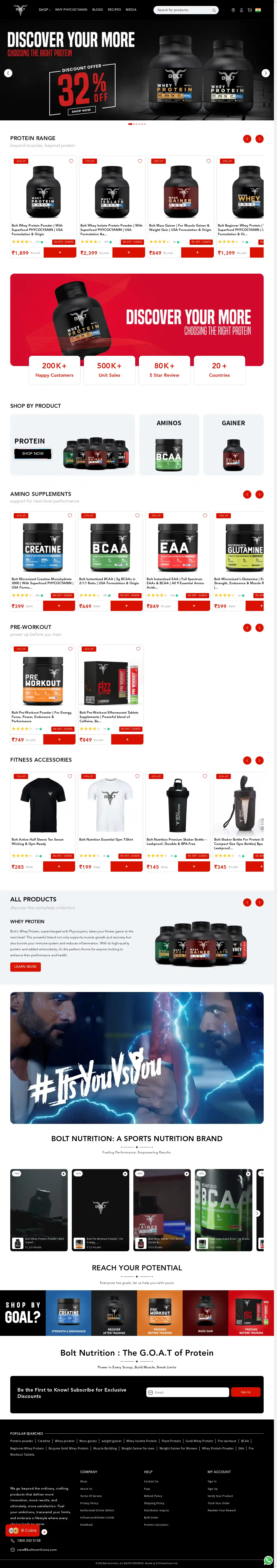Open the Recipes page
This screenshot has width=277, height=1568.
[114, 10]
